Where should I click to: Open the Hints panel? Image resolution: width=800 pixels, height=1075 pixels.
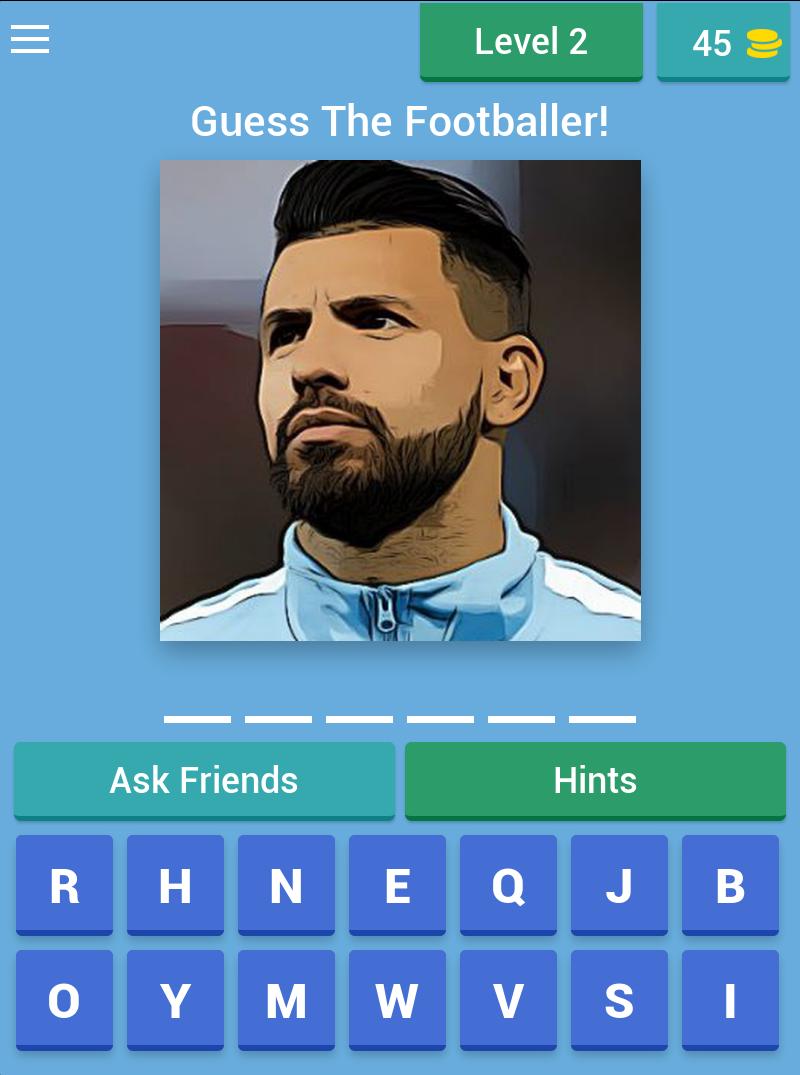[x=595, y=781]
